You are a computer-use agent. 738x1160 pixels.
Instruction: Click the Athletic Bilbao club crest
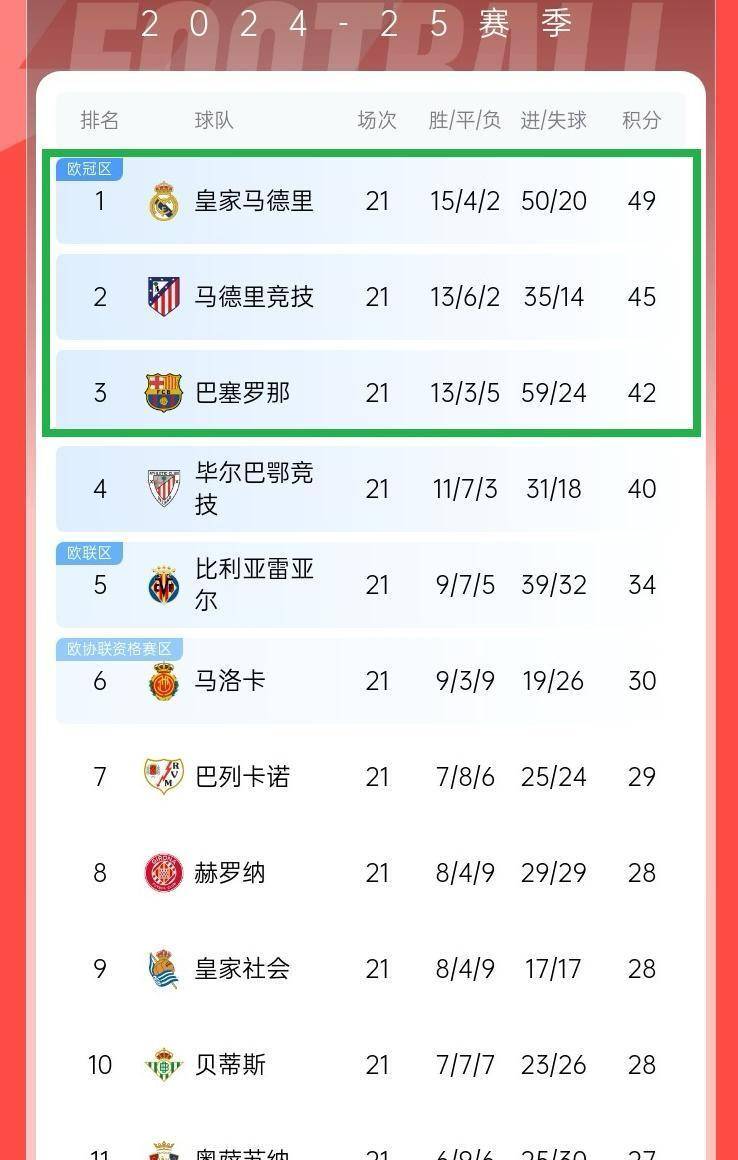(x=163, y=488)
